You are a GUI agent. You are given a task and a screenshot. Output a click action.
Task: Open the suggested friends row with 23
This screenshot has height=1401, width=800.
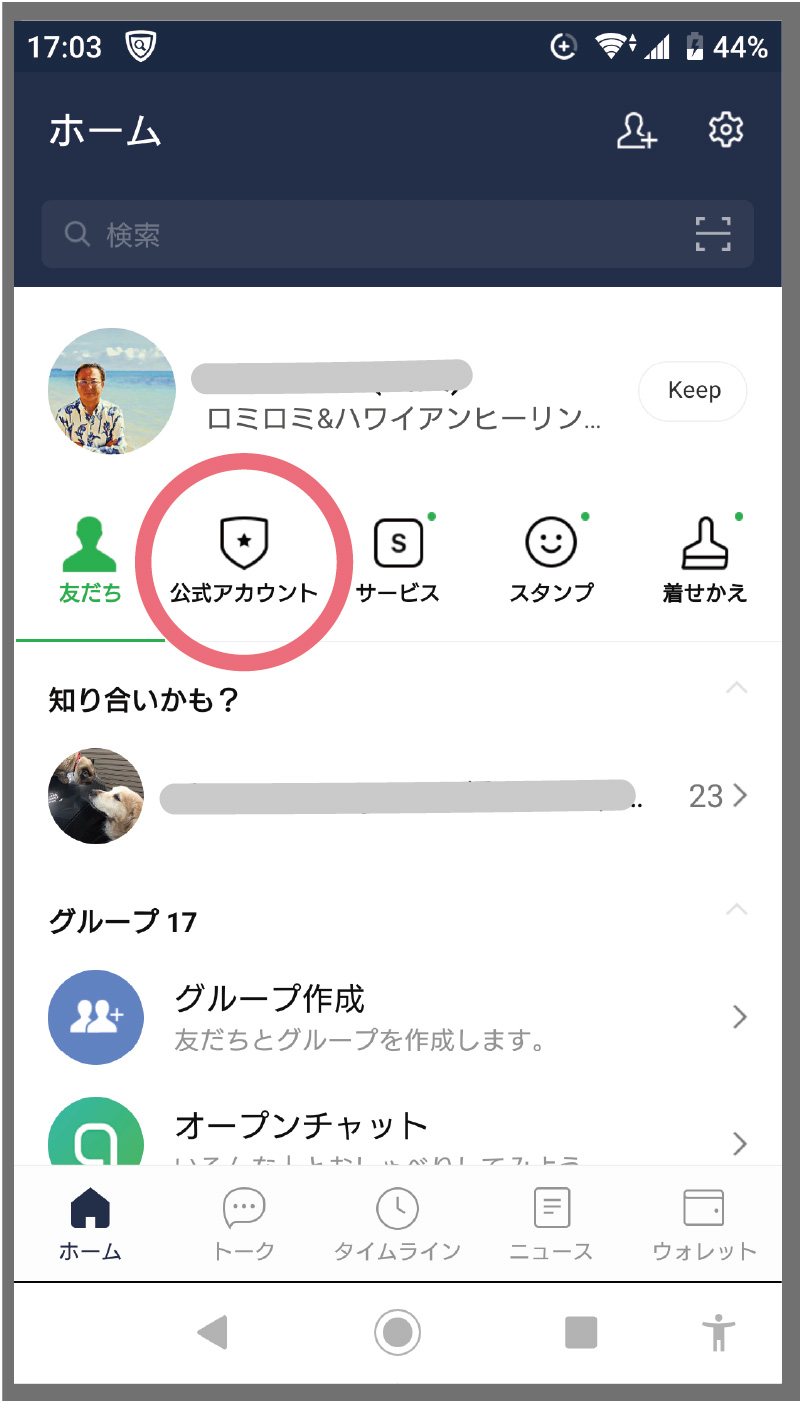point(398,796)
